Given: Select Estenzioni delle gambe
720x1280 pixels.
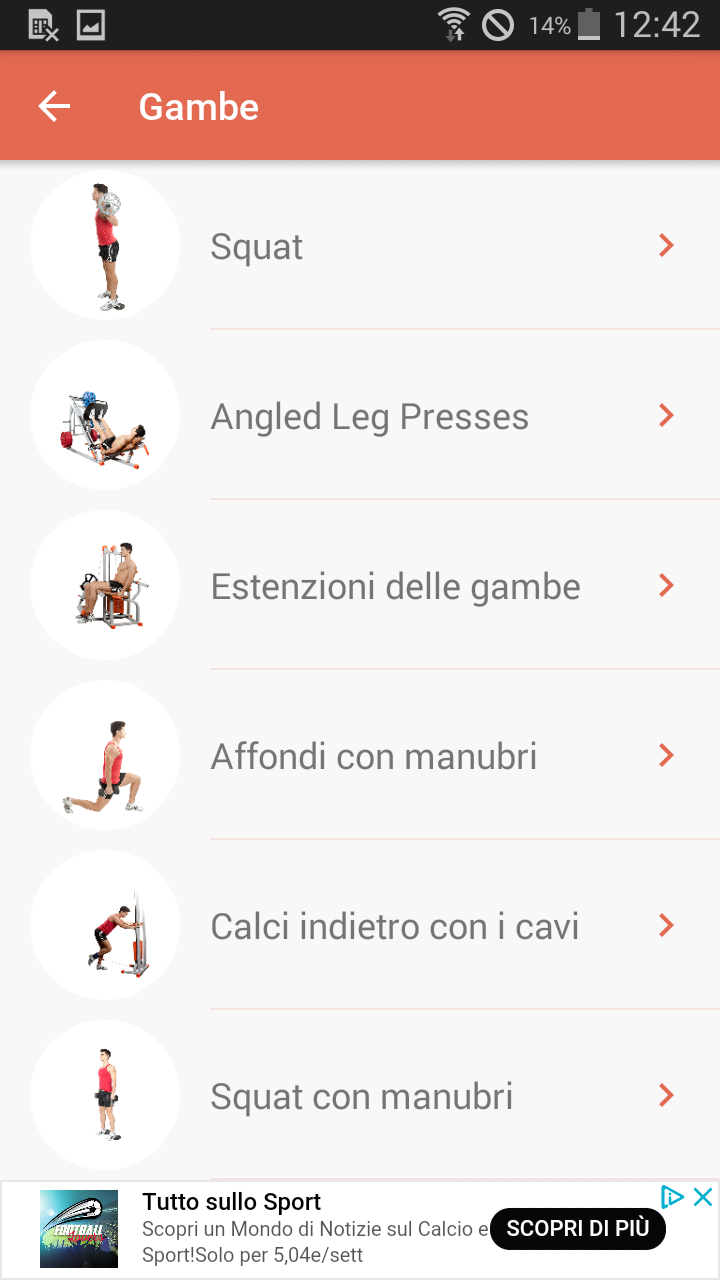Looking at the screenshot, I should coord(360,585).
